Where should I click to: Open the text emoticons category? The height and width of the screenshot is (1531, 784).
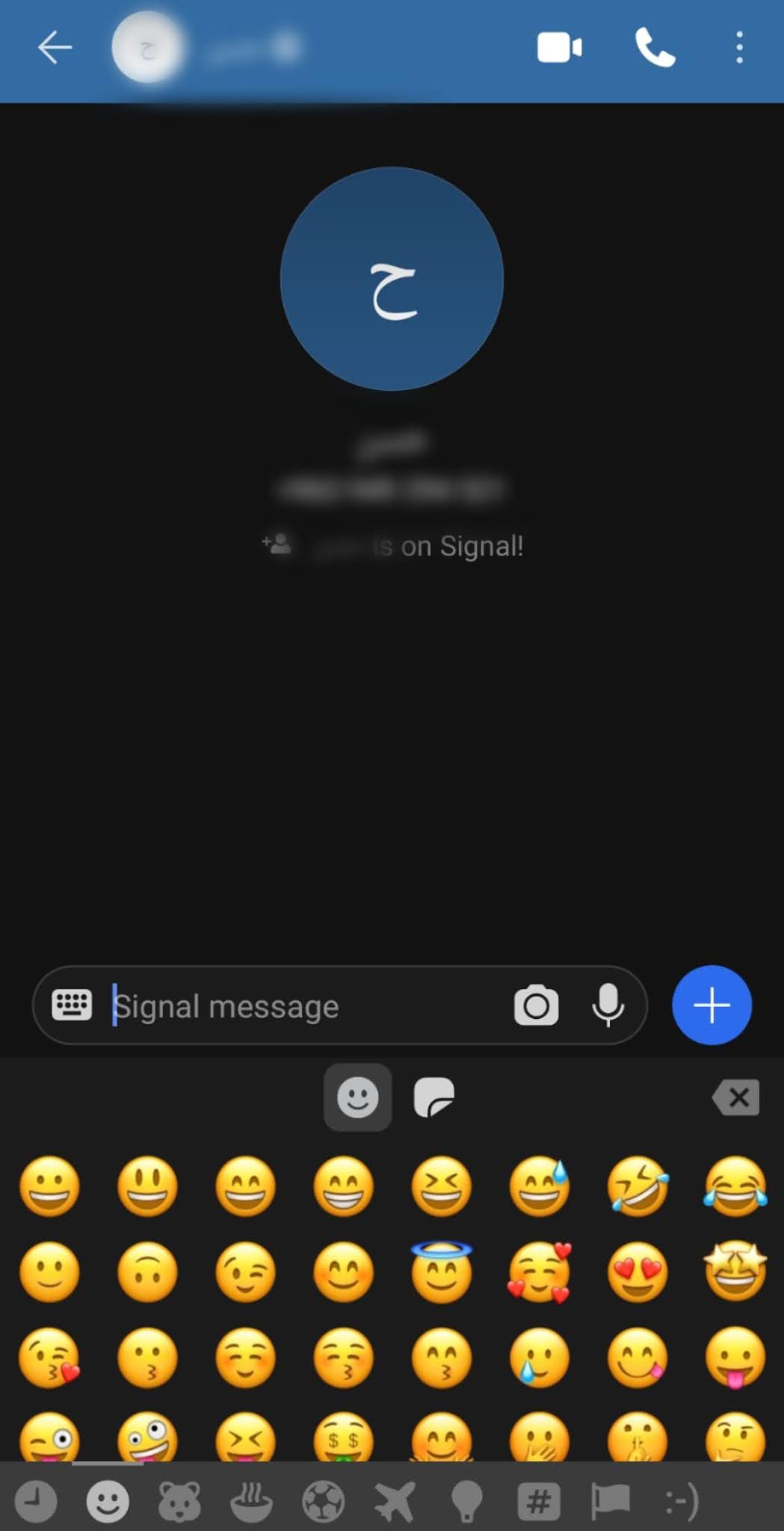click(682, 1501)
